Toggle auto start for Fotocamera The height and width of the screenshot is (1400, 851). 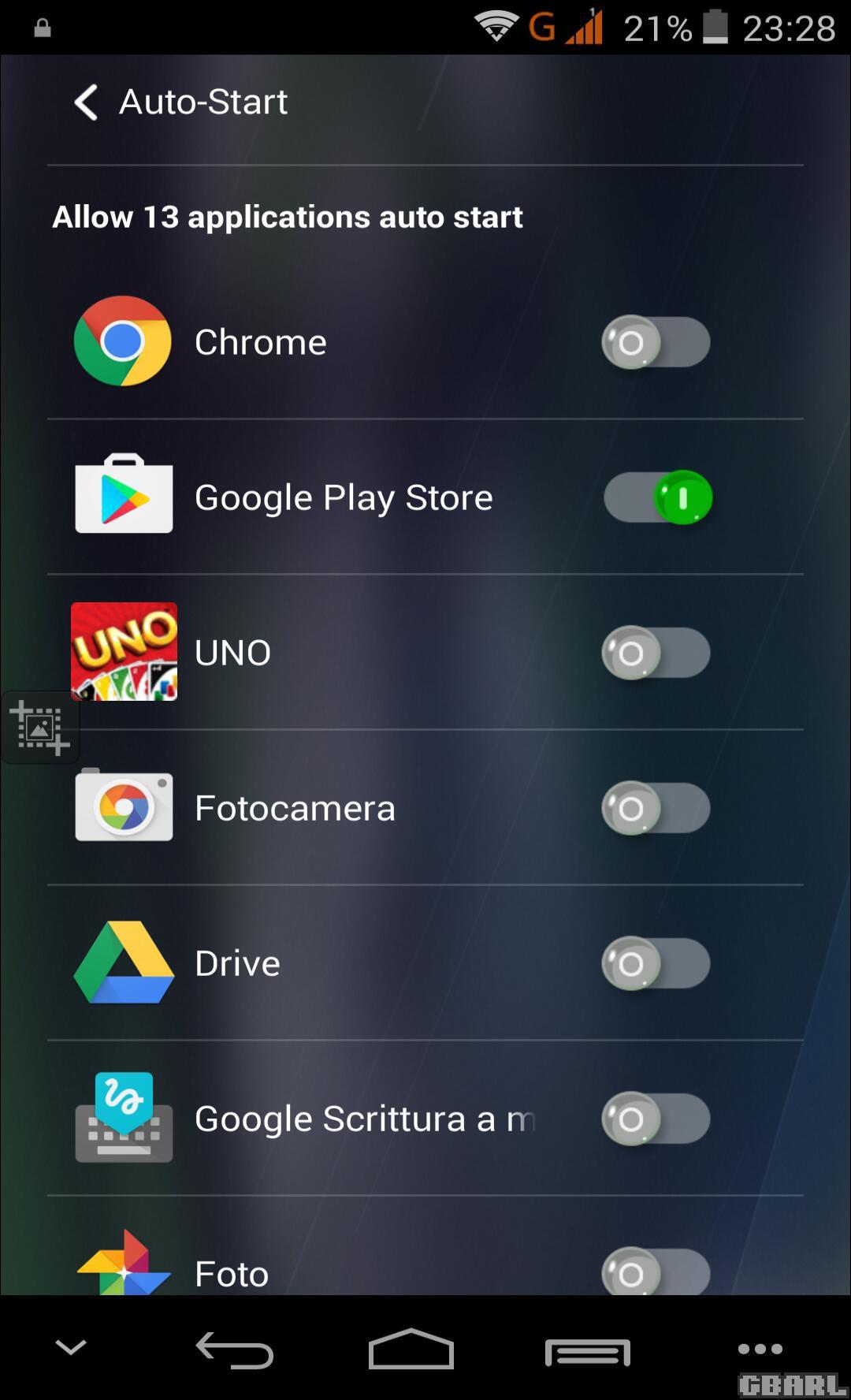[656, 808]
